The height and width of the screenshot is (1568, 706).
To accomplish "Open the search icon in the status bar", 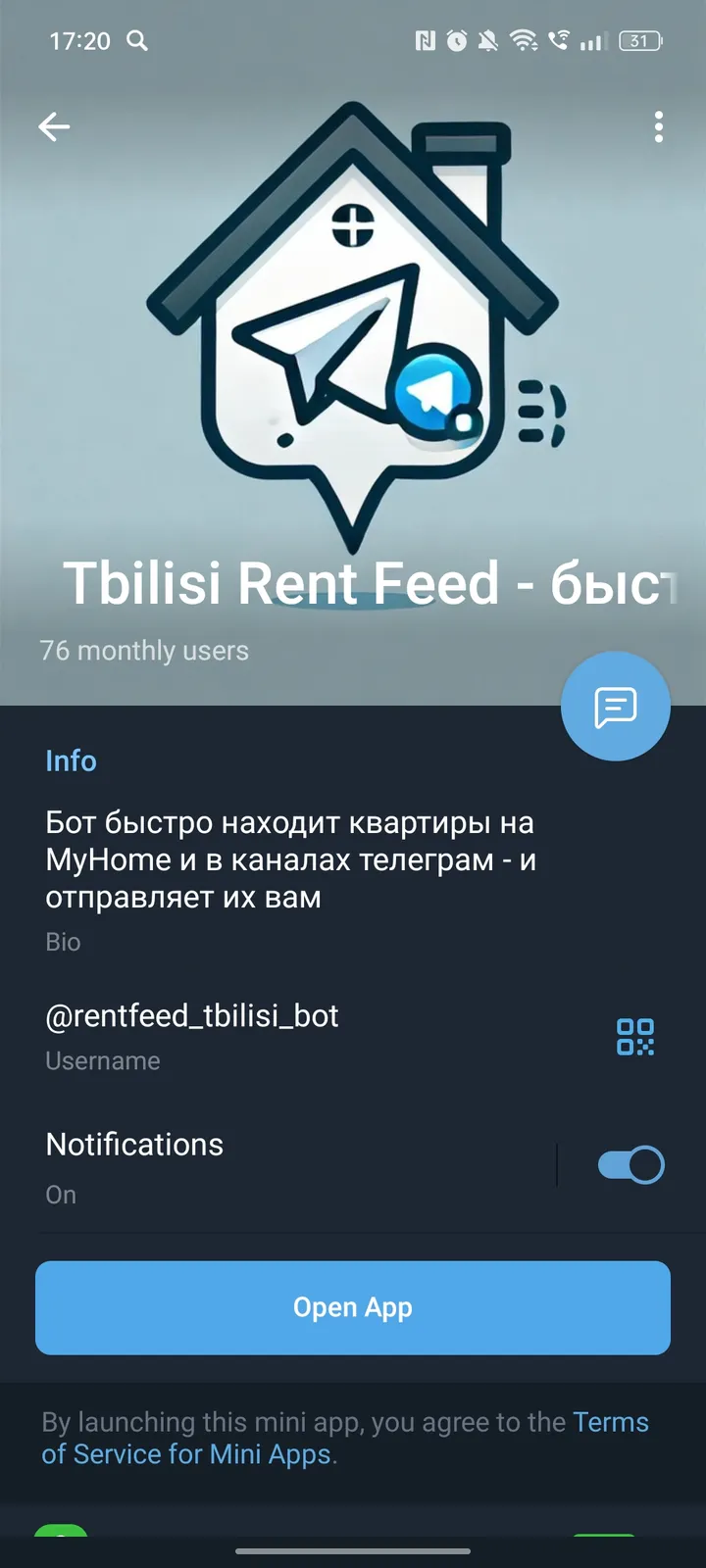I will click(x=137, y=41).
